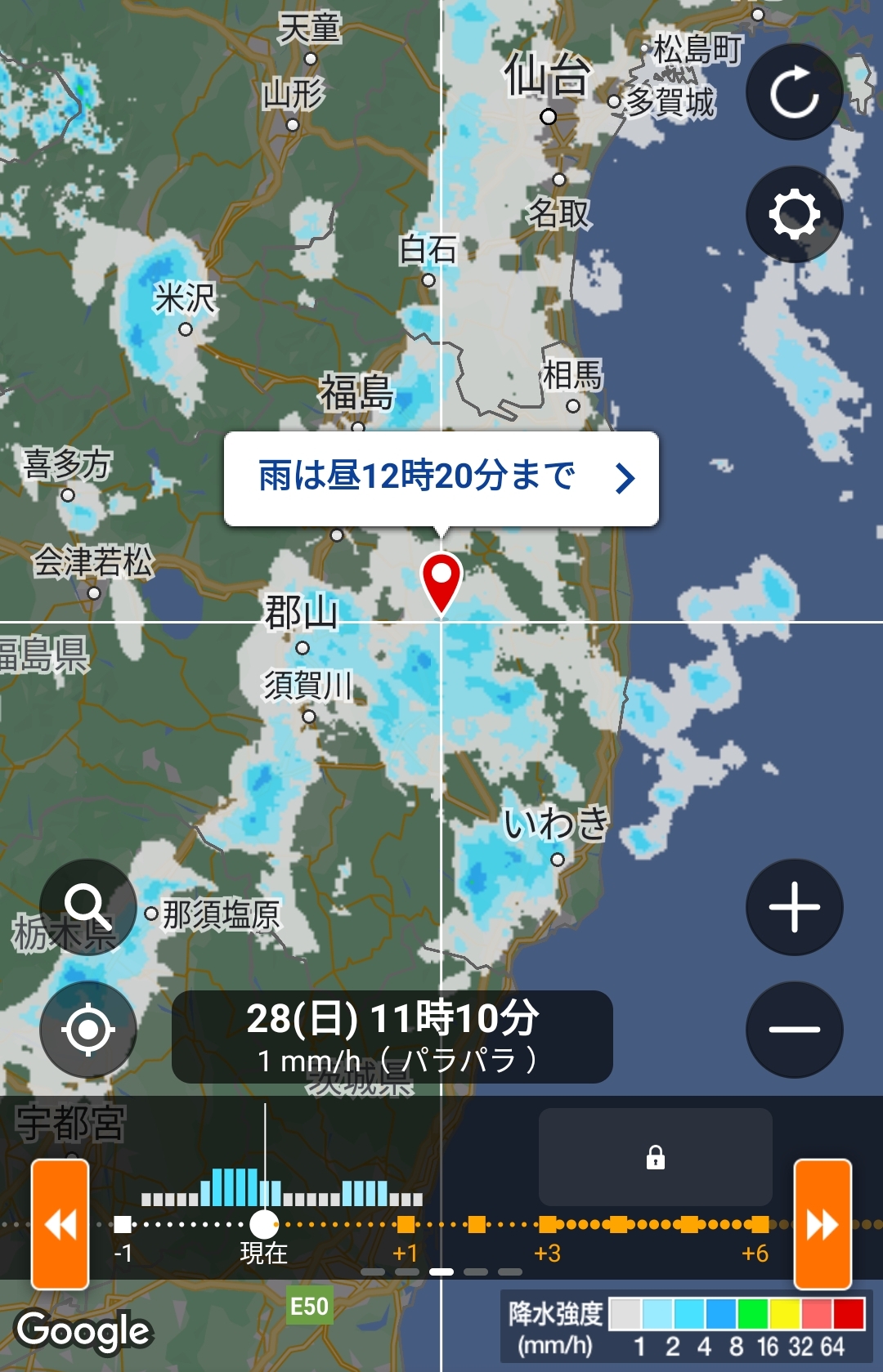Refresh the rain radar map
Screen dimensions: 883x1372
pyautogui.click(x=794, y=92)
